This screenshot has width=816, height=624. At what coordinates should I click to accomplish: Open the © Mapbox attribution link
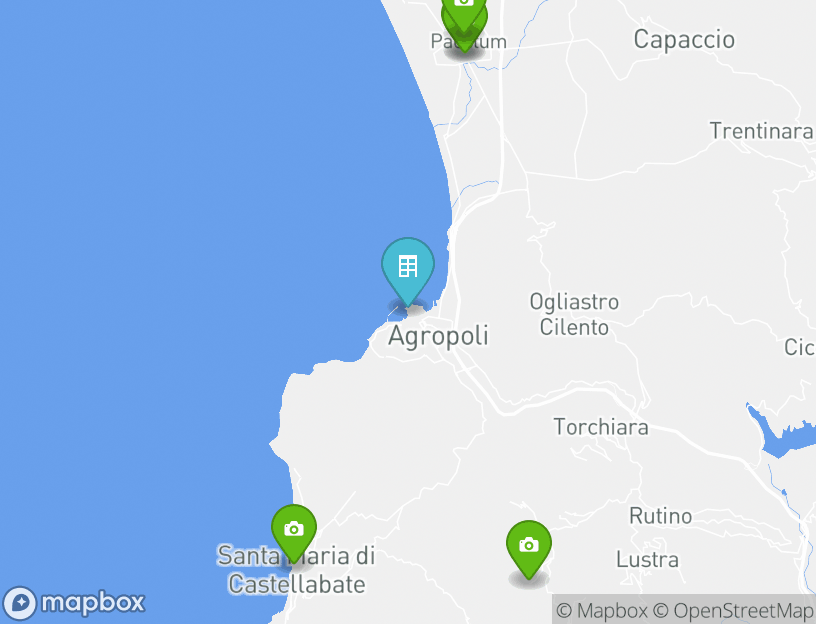point(602,610)
